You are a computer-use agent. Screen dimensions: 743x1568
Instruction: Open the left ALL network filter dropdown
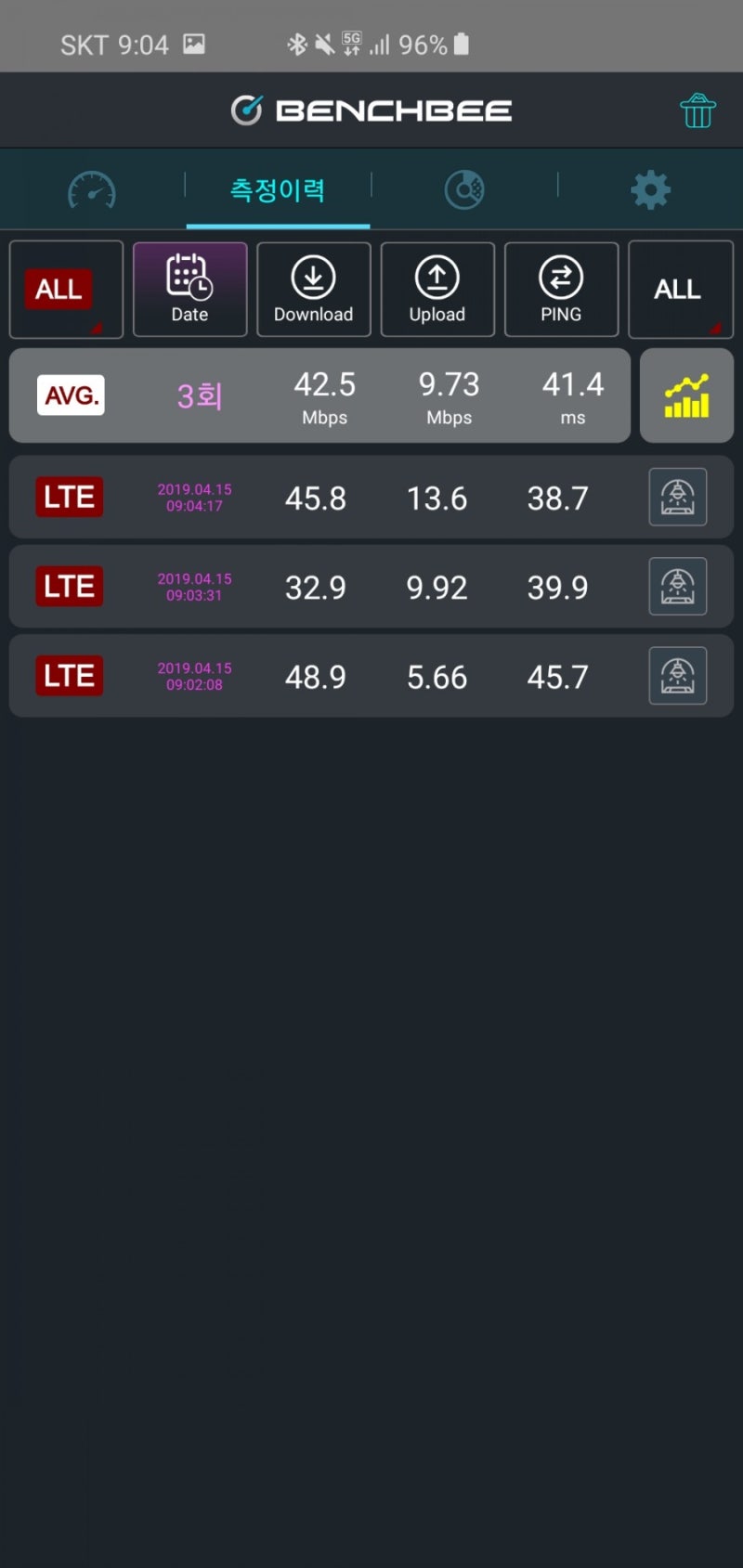(x=65, y=289)
